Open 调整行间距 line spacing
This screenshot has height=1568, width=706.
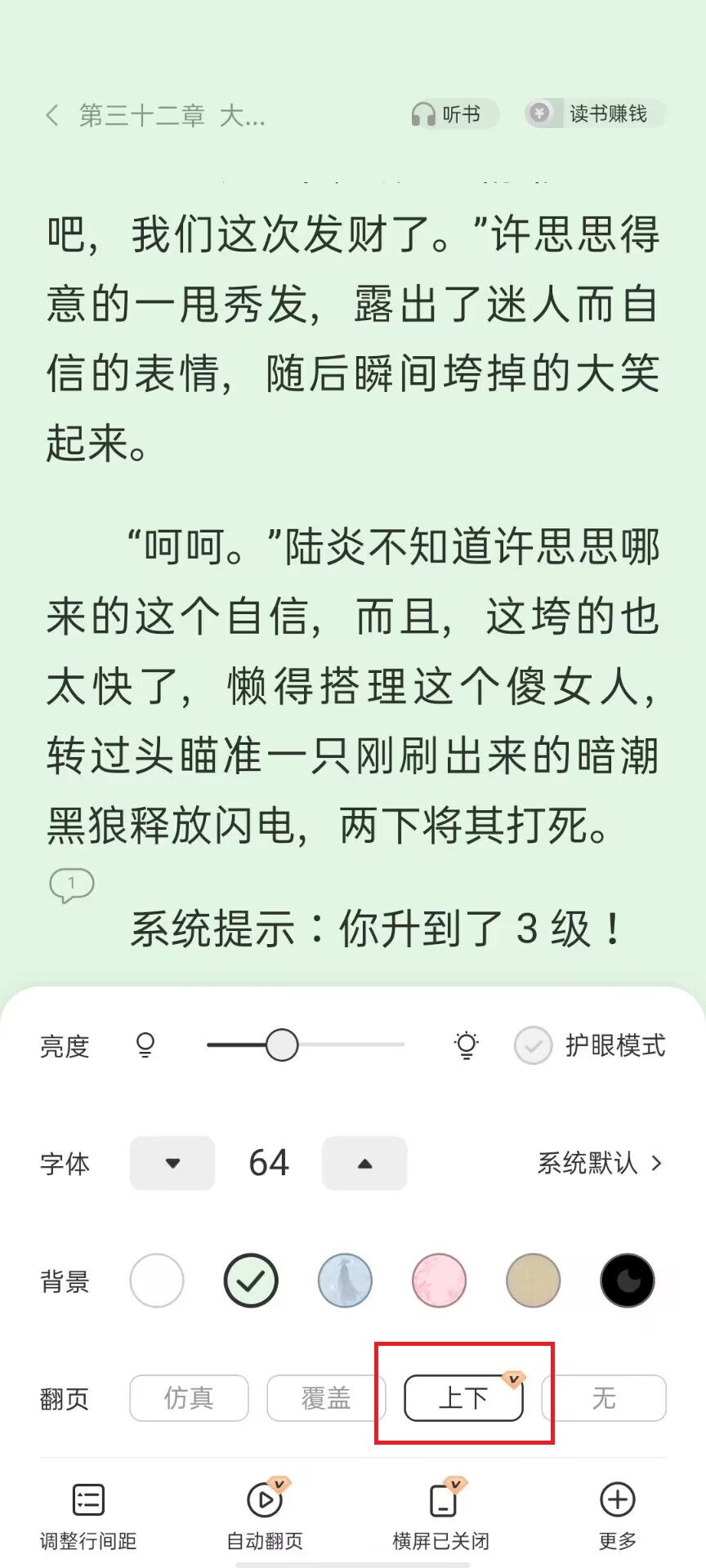(88, 1516)
